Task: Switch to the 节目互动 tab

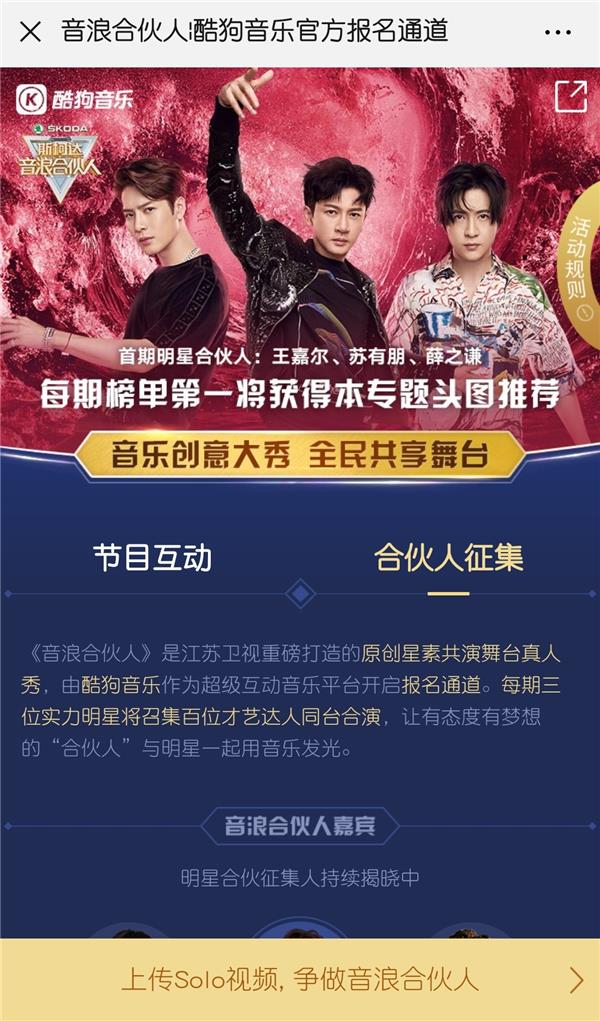Action: tap(152, 558)
